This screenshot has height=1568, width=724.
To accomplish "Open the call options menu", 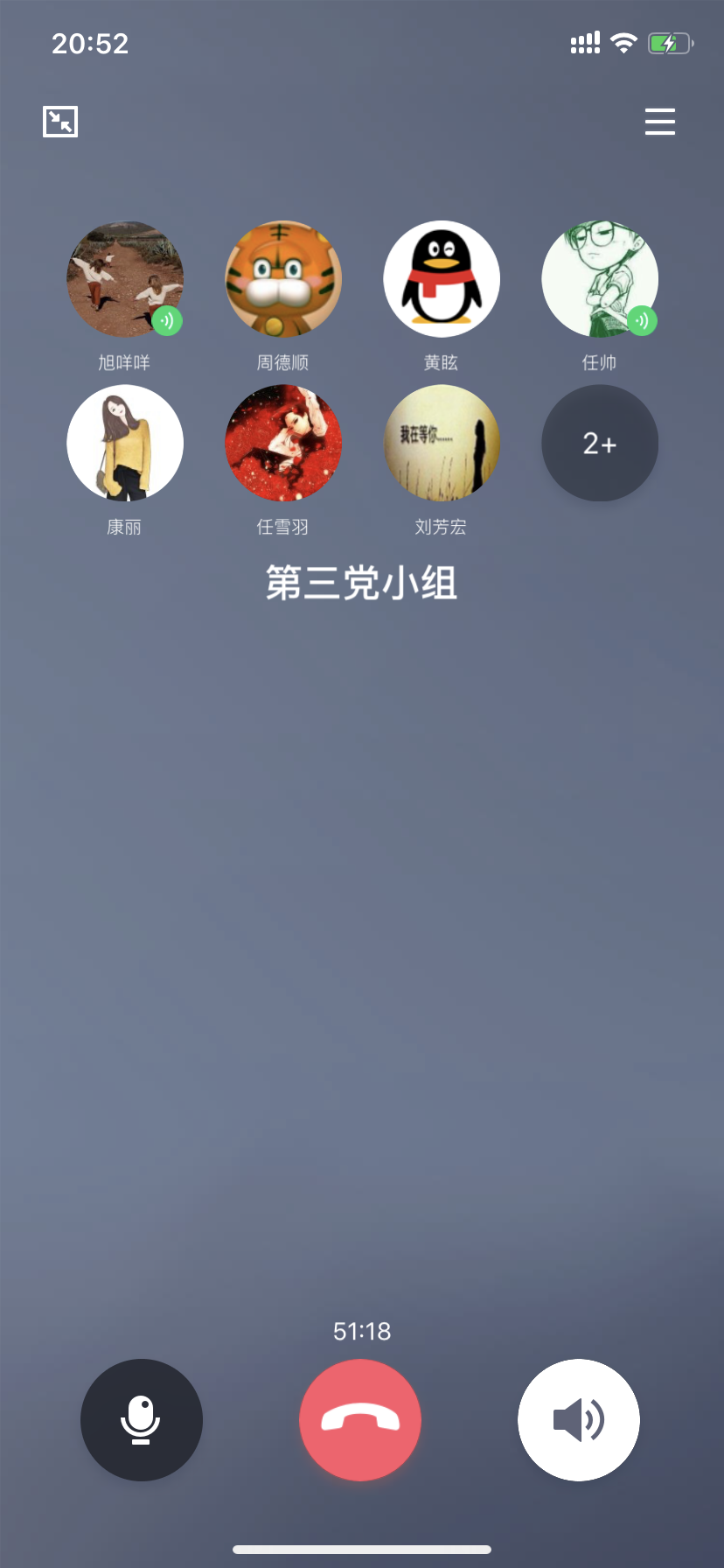I will (x=660, y=122).
